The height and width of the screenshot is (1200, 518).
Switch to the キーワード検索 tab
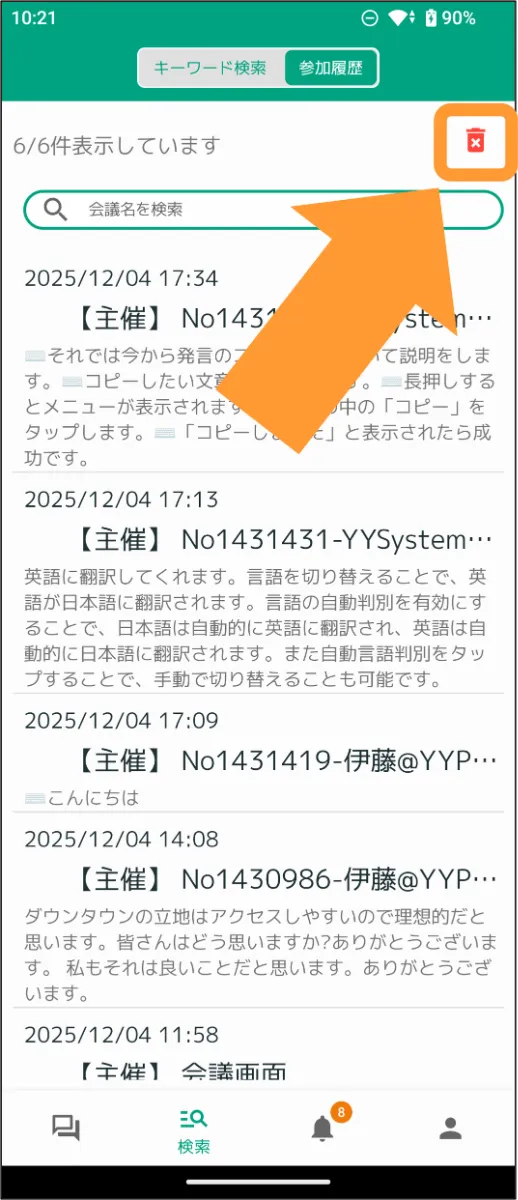pyautogui.click(x=211, y=68)
